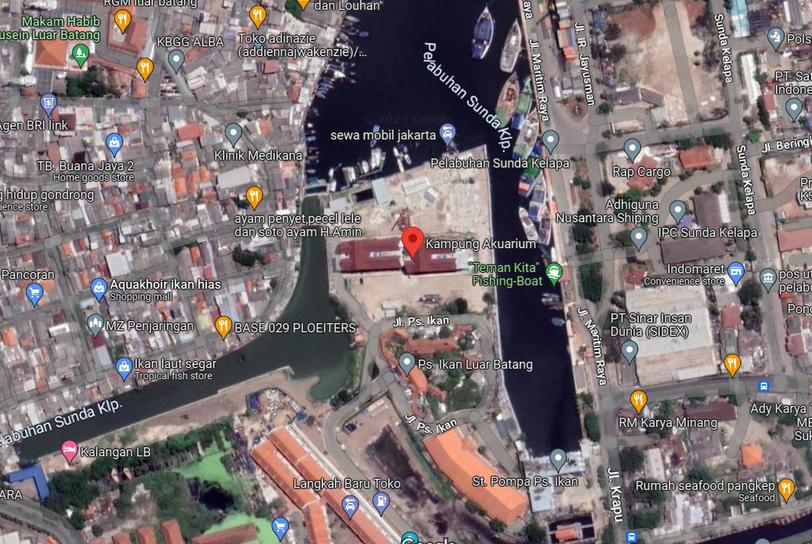
Task: Tap the 'Teman Kita' Fishing-Boat marker
Action: click(554, 271)
